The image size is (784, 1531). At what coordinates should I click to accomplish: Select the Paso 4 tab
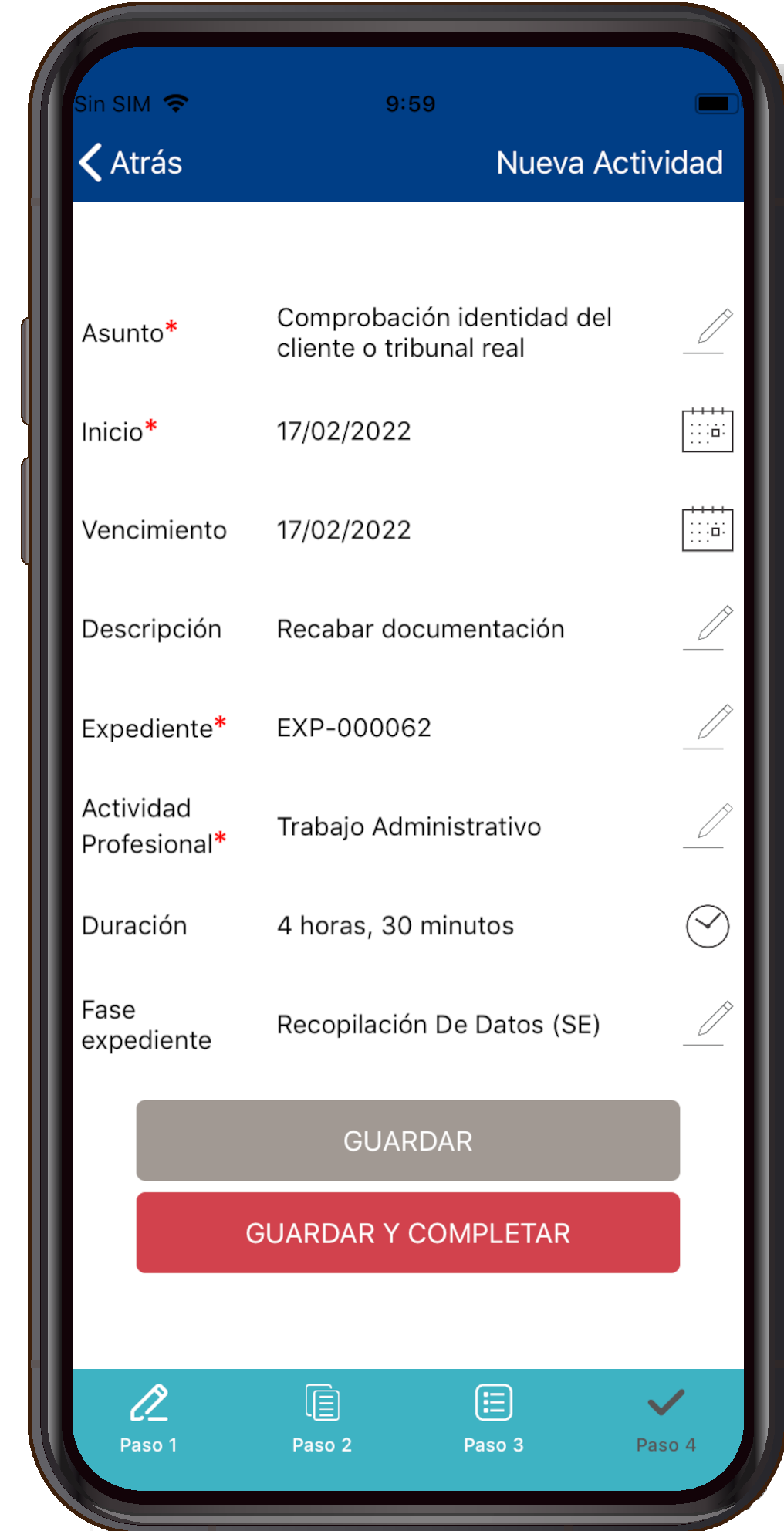(x=666, y=1418)
